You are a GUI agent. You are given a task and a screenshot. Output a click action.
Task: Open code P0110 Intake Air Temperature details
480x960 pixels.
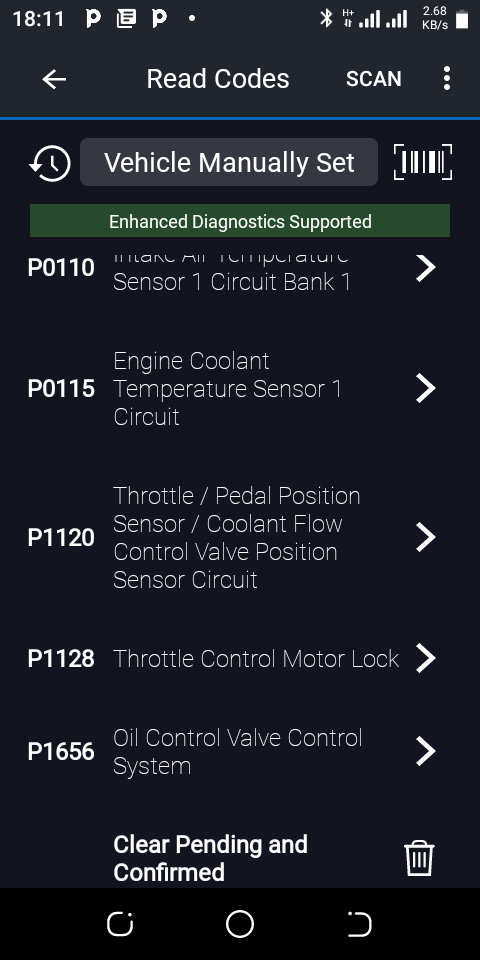coord(240,268)
